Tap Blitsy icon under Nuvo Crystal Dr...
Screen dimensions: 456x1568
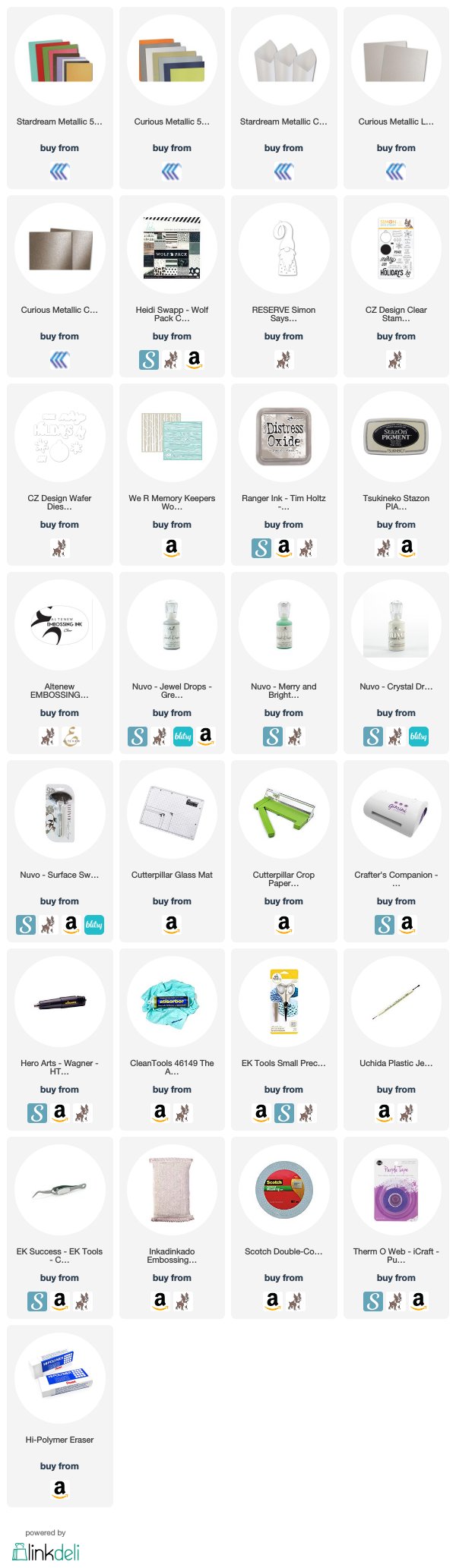[419, 736]
